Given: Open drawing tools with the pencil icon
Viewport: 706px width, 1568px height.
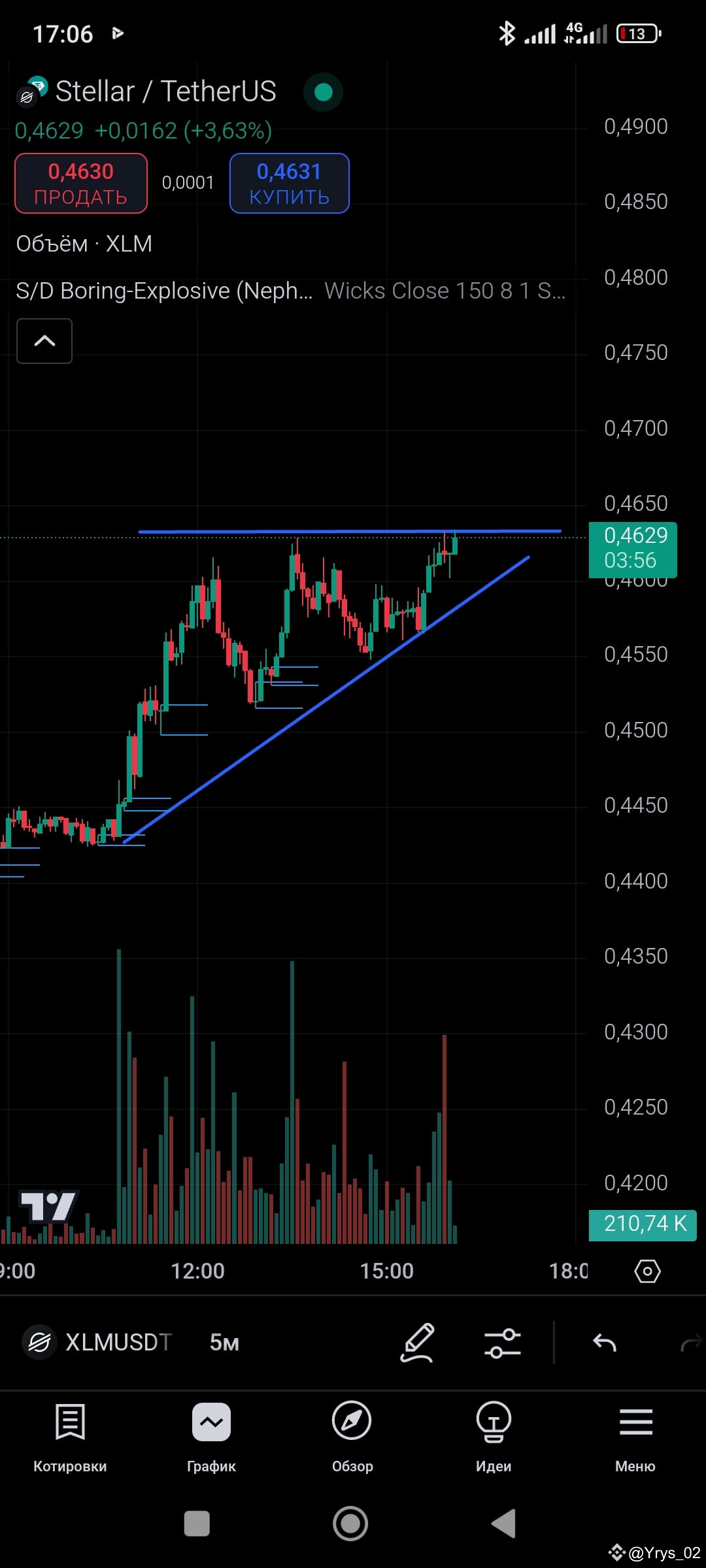Looking at the screenshot, I should [418, 1344].
